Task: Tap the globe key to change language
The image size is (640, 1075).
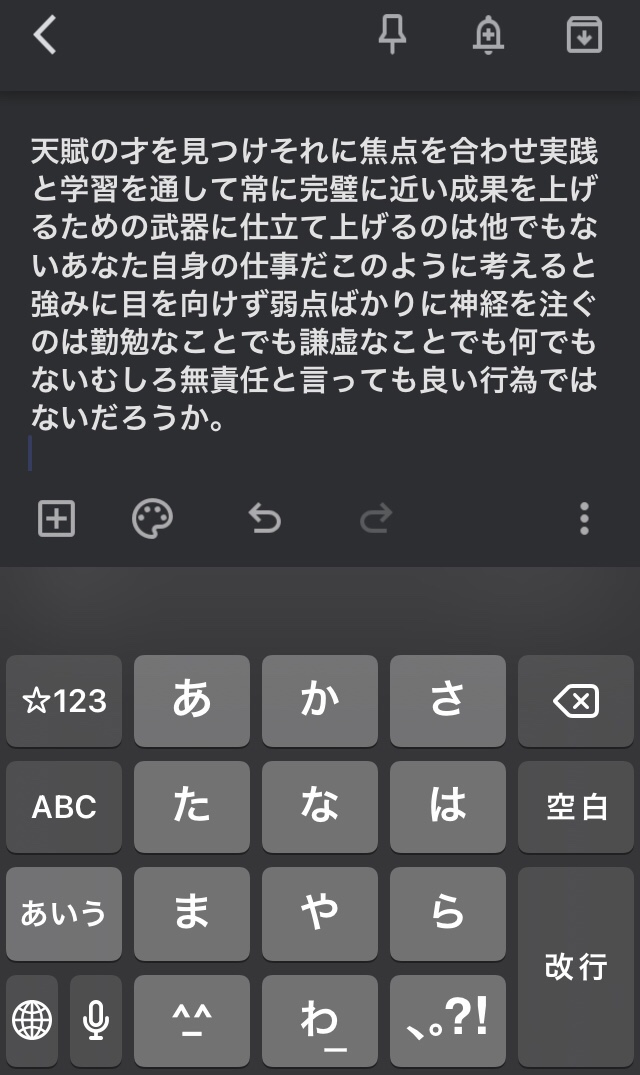Action: (x=32, y=1021)
